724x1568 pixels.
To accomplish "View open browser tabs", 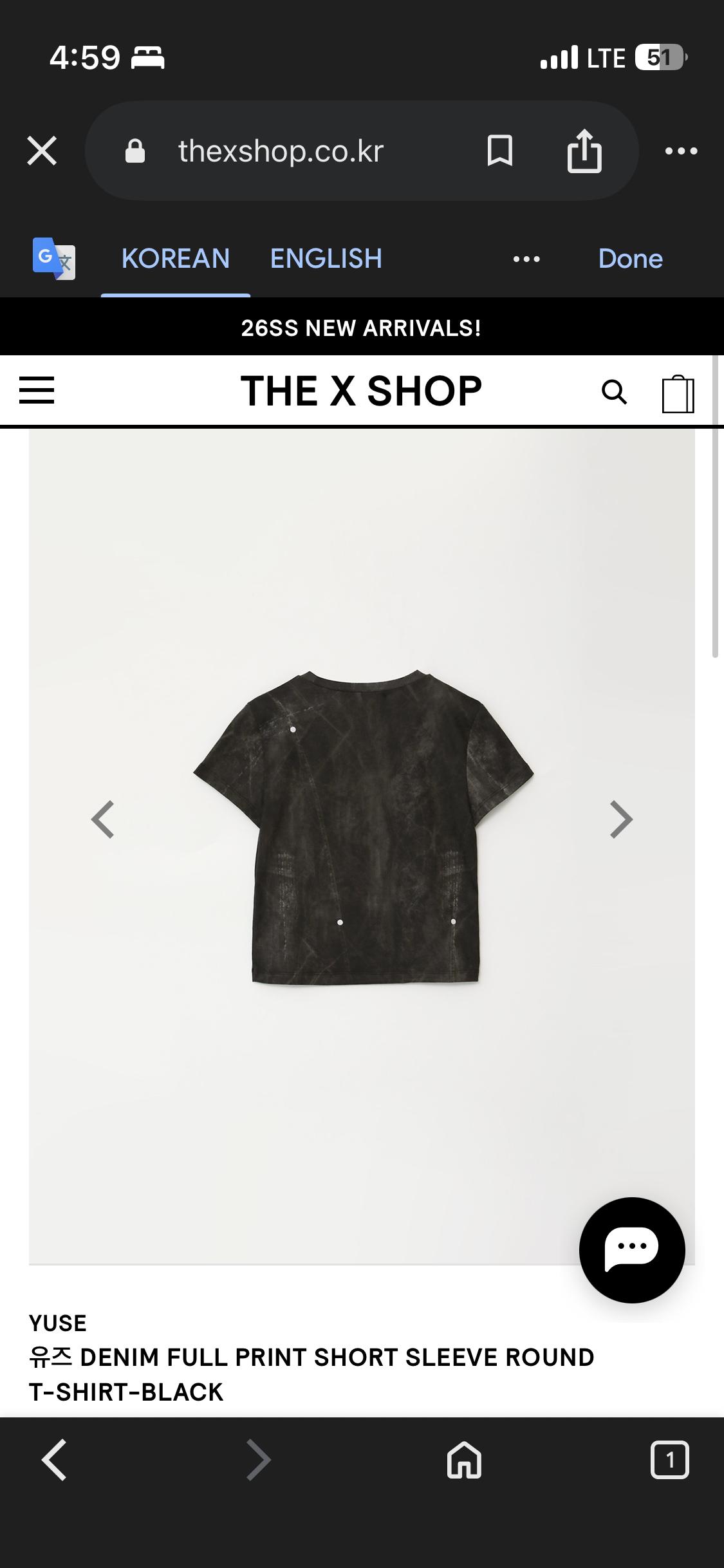I will click(x=670, y=1460).
